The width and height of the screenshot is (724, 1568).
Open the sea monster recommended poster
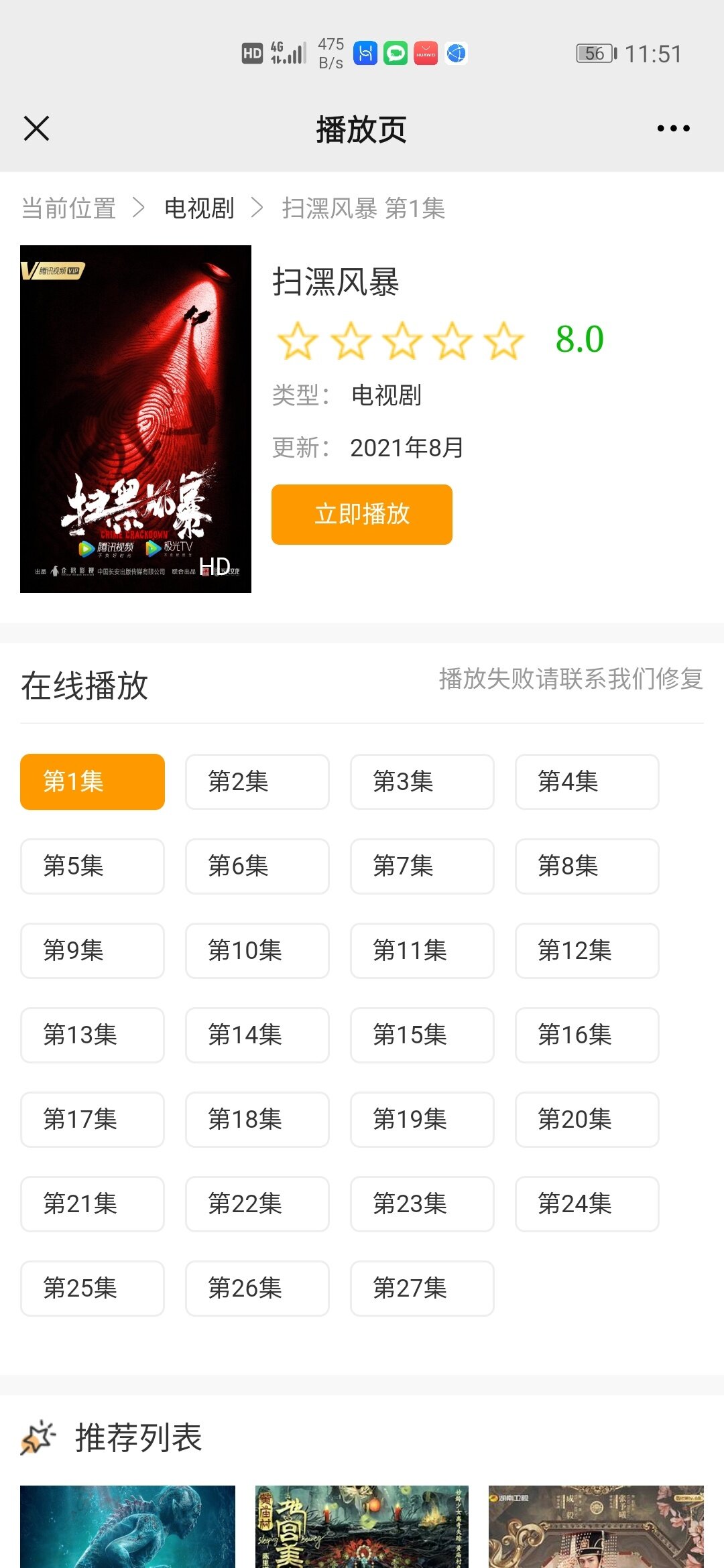point(127,1526)
